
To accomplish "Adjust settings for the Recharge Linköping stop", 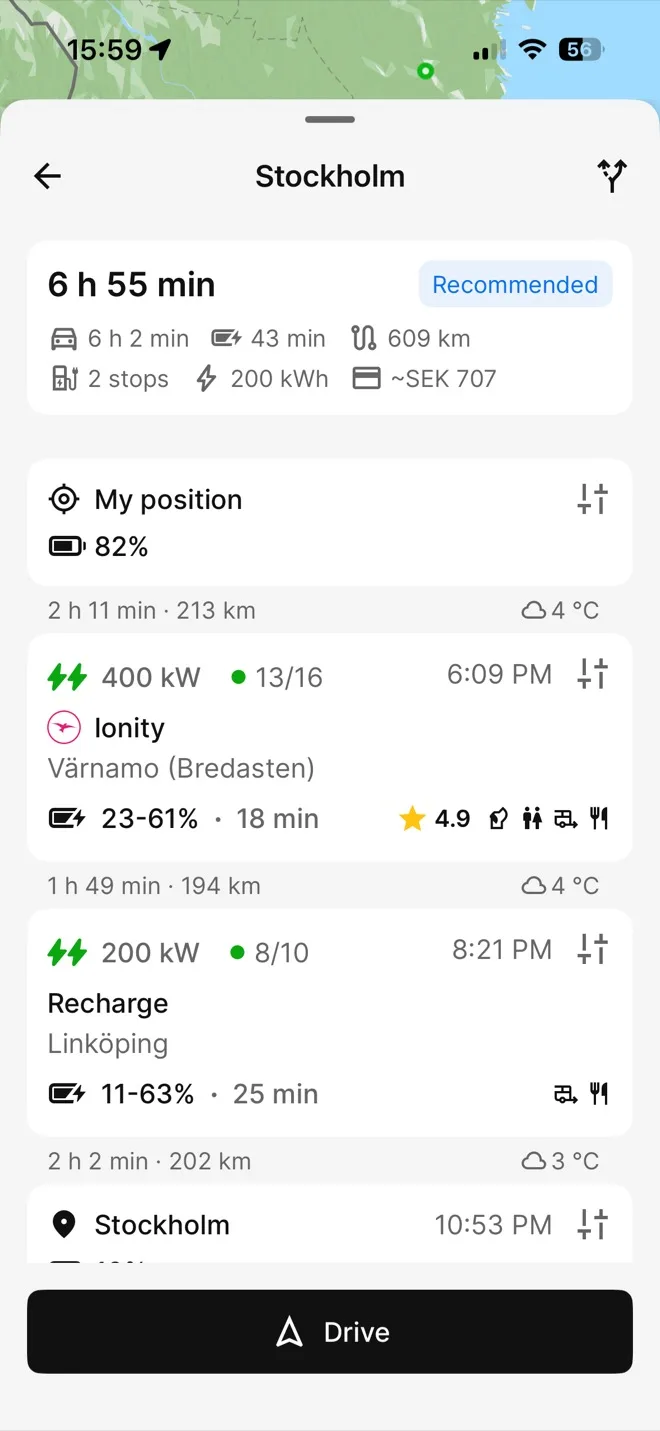I will pos(592,950).
